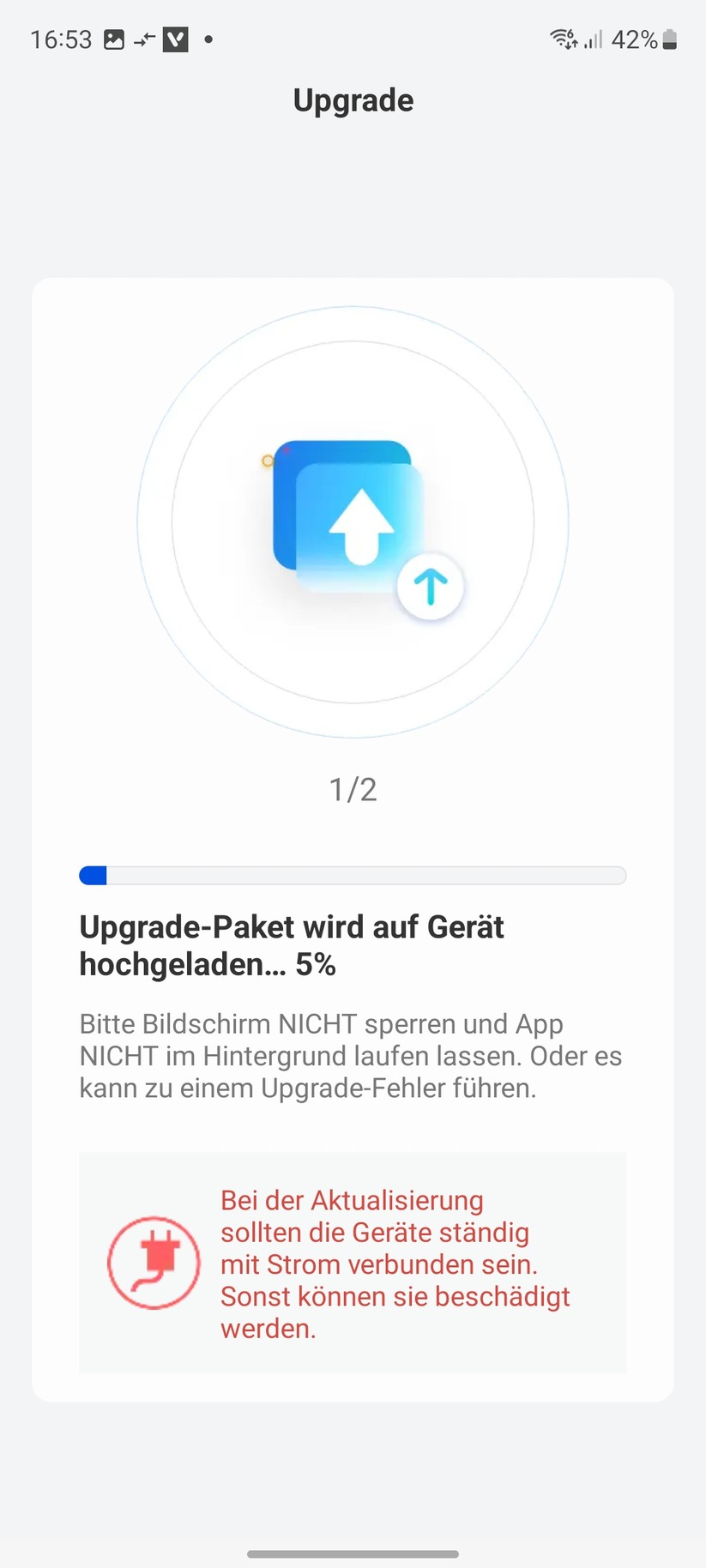The width and height of the screenshot is (706, 1568).
Task: Select the white upward arrow inside the square
Action: point(360,528)
